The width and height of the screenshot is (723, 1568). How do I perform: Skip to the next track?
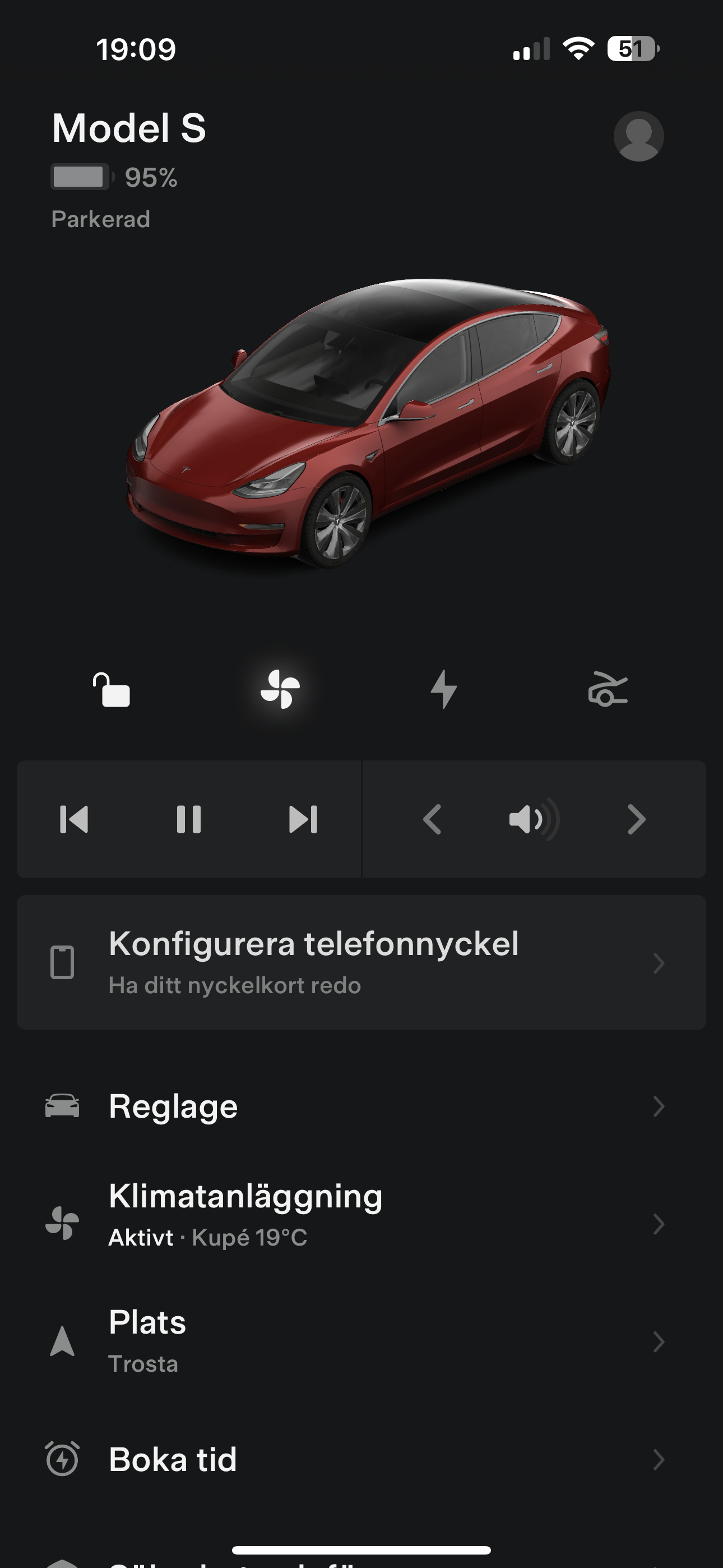pos(303,819)
